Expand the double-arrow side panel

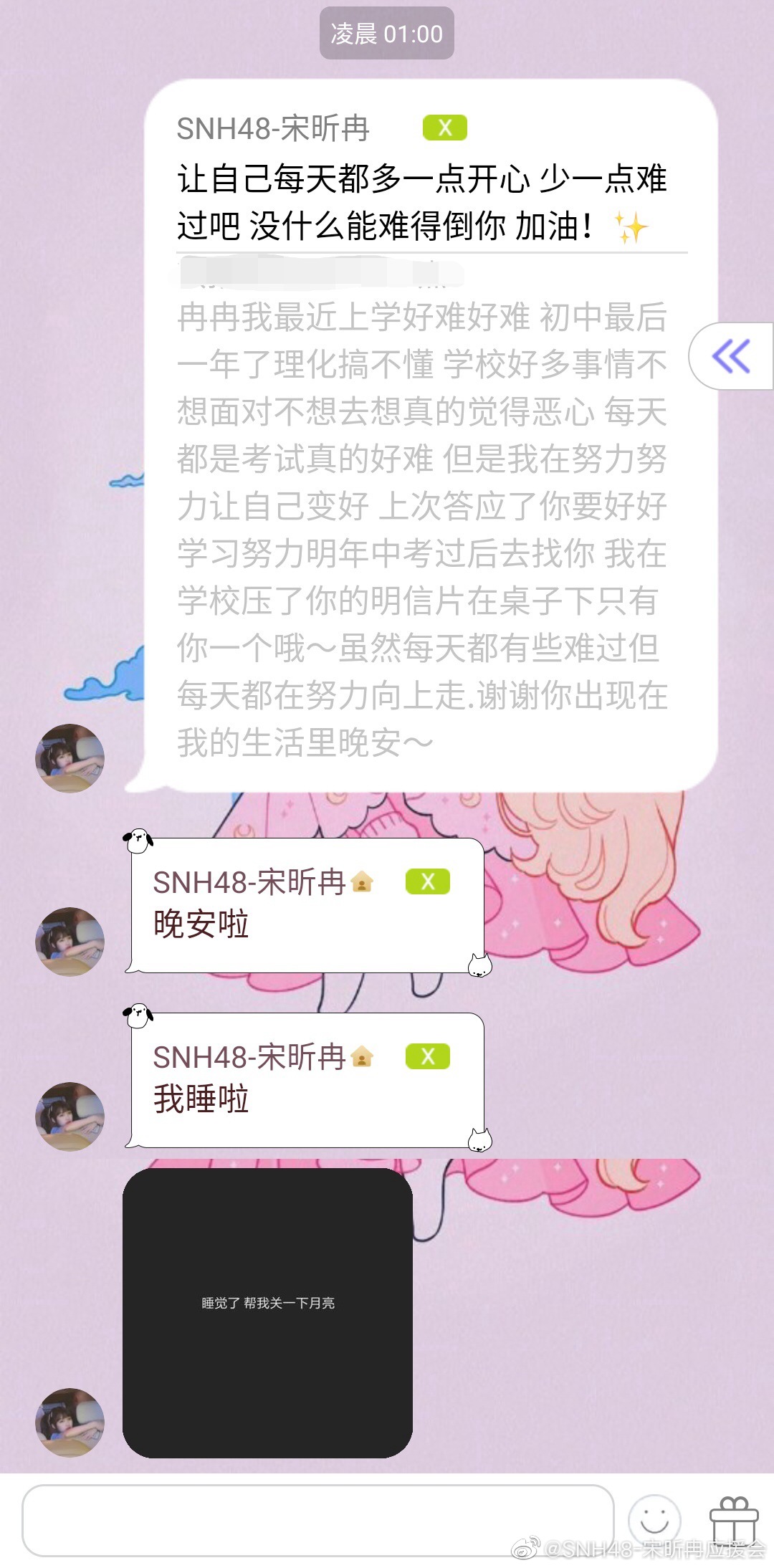click(x=731, y=356)
